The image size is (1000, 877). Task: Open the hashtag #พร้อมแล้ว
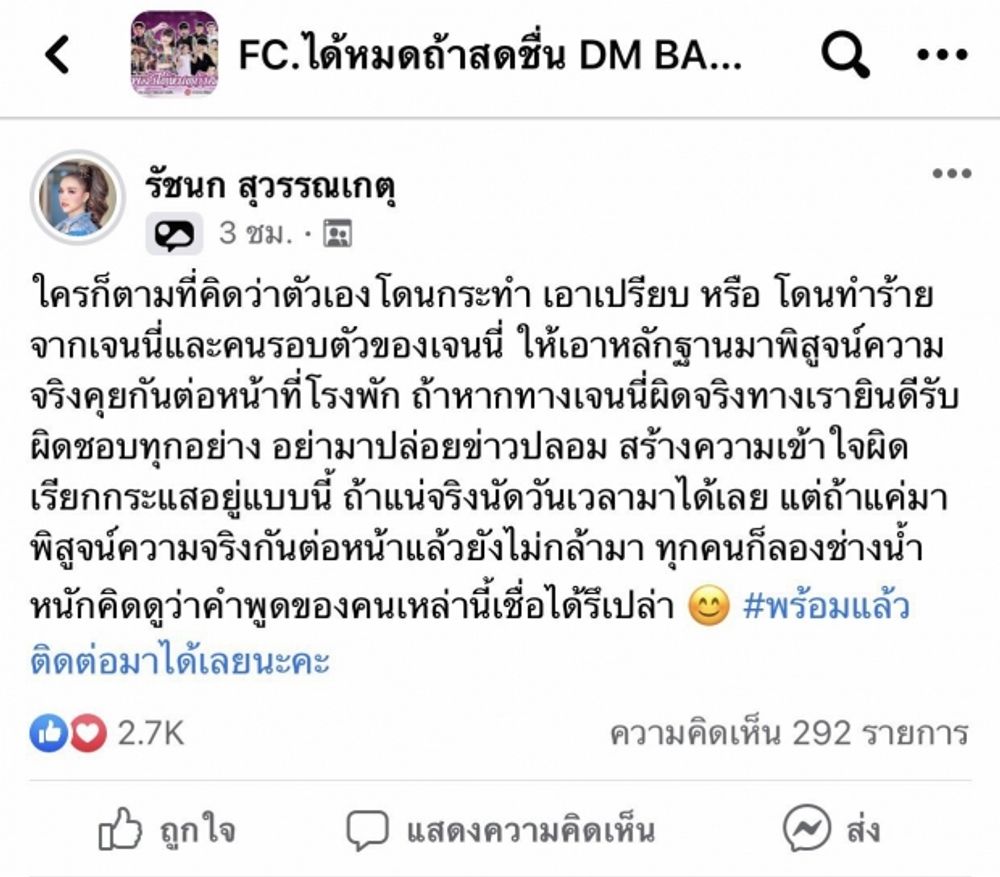click(x=826, y=607)
